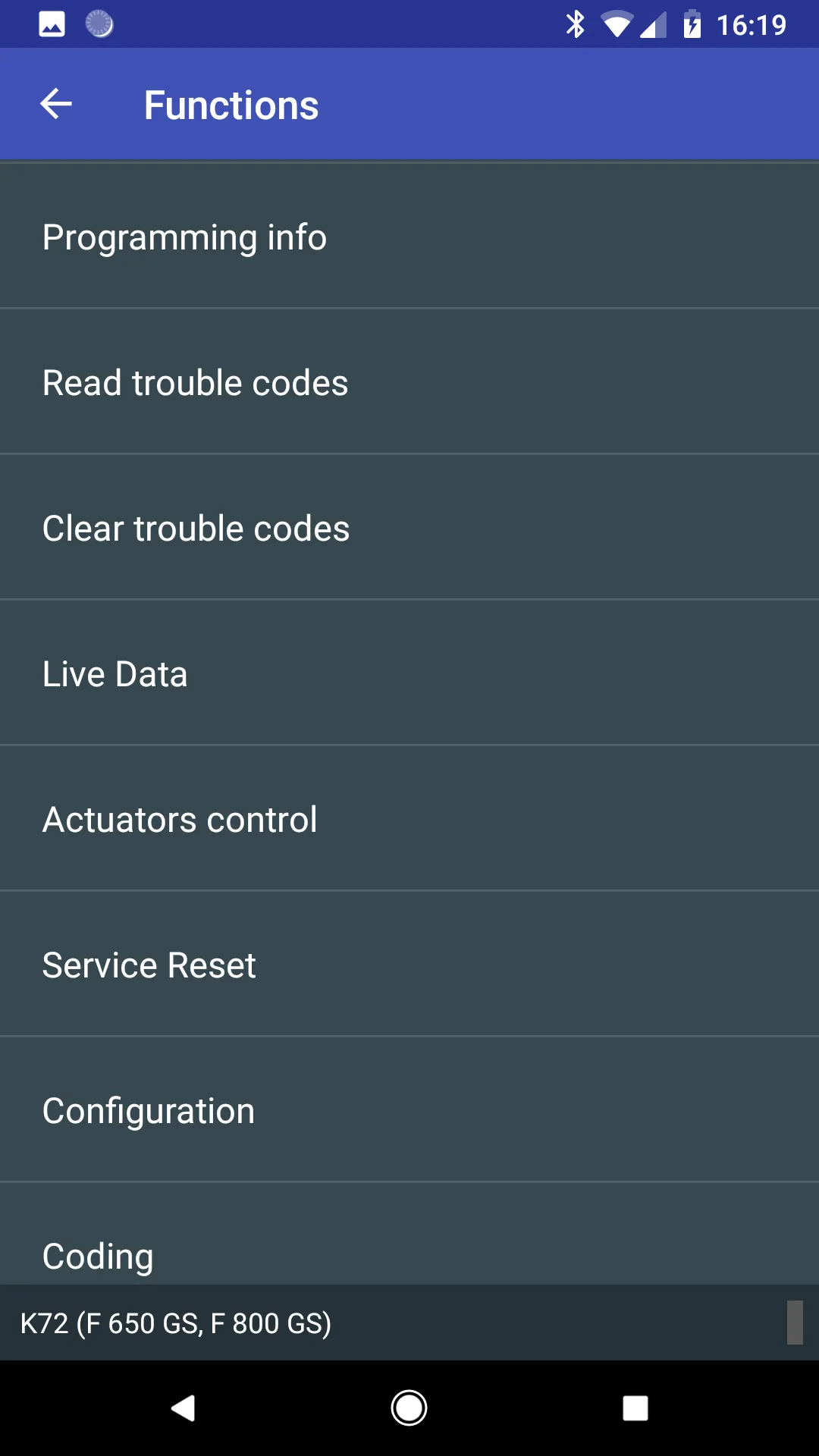Tap the Bluetooth status icon
Image resolution: width=819 pixels, height=1456 pixels.
[576, 24]
